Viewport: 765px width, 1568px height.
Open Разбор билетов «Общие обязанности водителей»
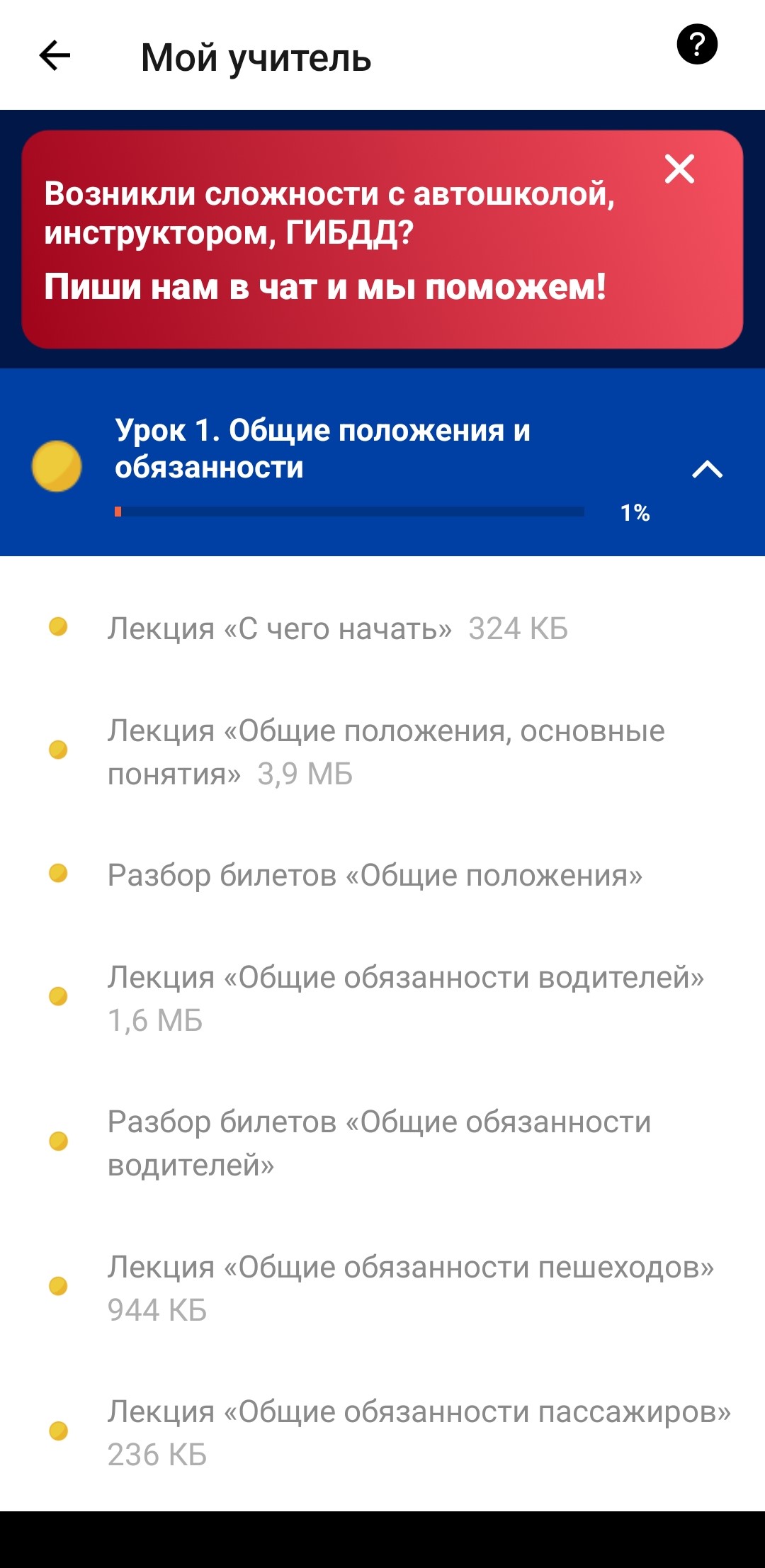point(379,1143)
